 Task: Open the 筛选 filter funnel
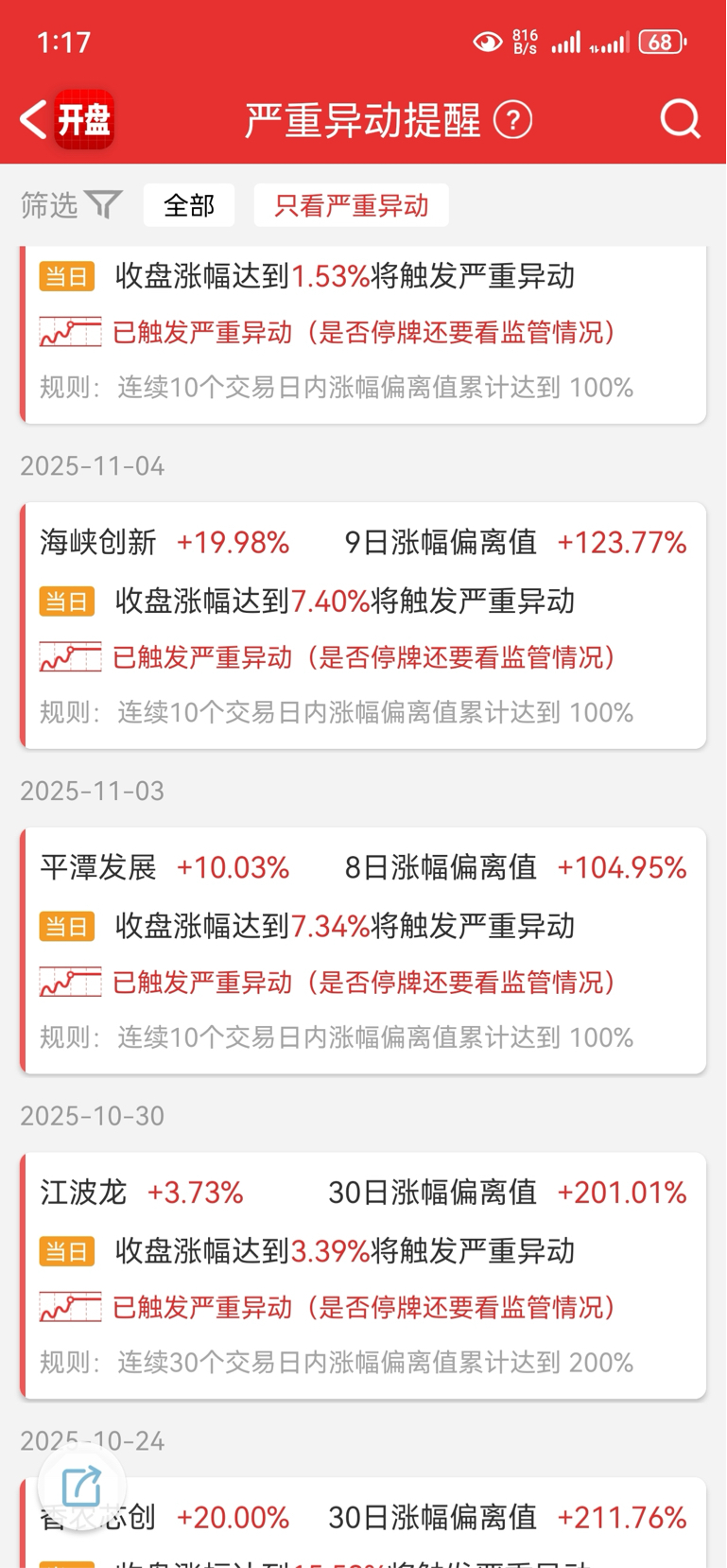pos(103,204)
